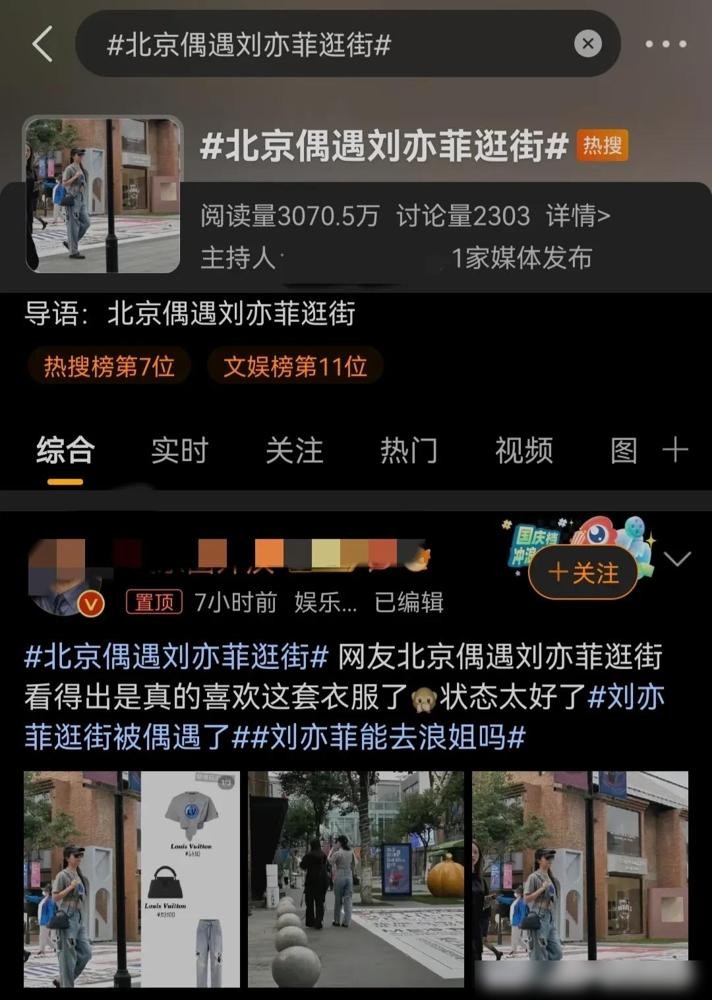Open the 文娱榜第11位 chip
712x1000 pixels.
click(x=295, y=366)
